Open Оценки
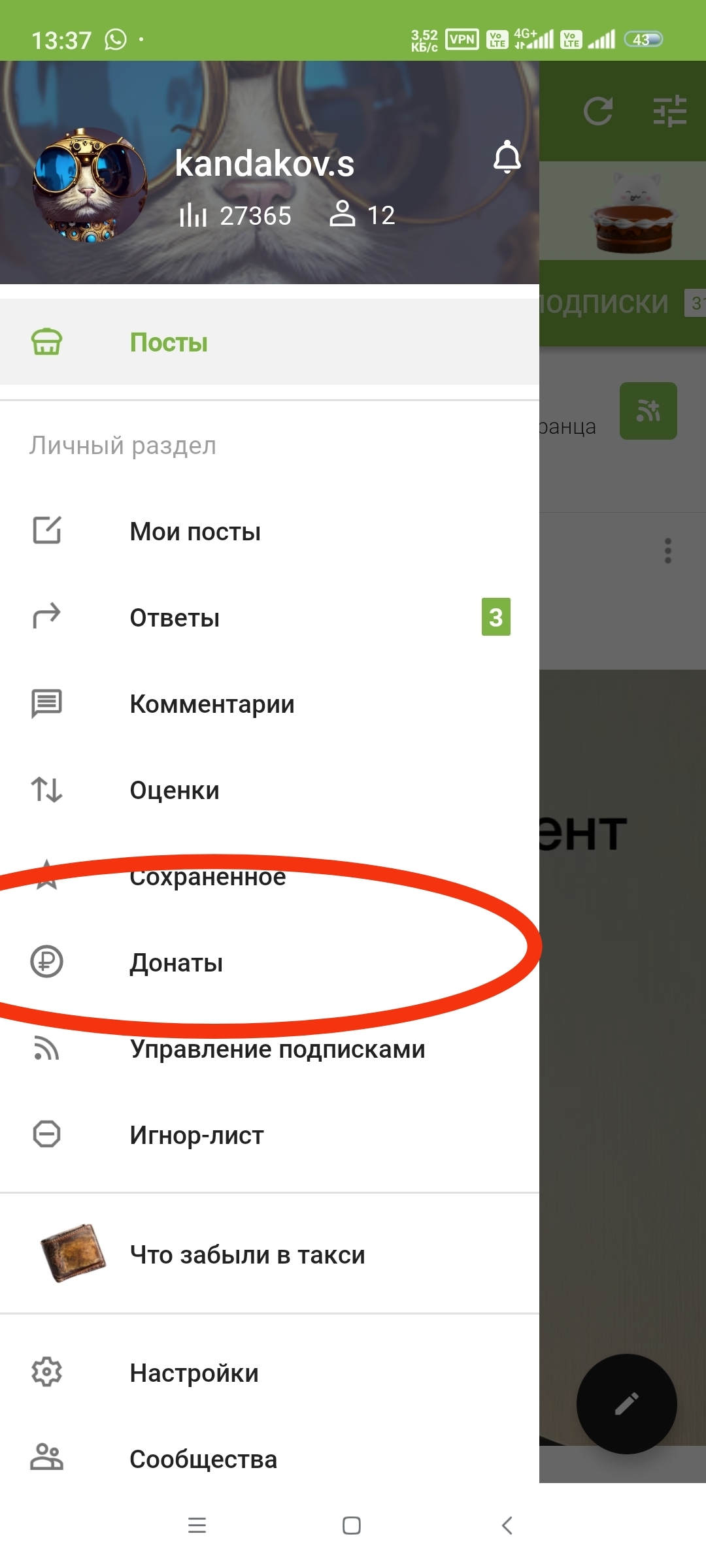Image resolution: width=706 pixels, height=1568 pixels. (175, 790)
